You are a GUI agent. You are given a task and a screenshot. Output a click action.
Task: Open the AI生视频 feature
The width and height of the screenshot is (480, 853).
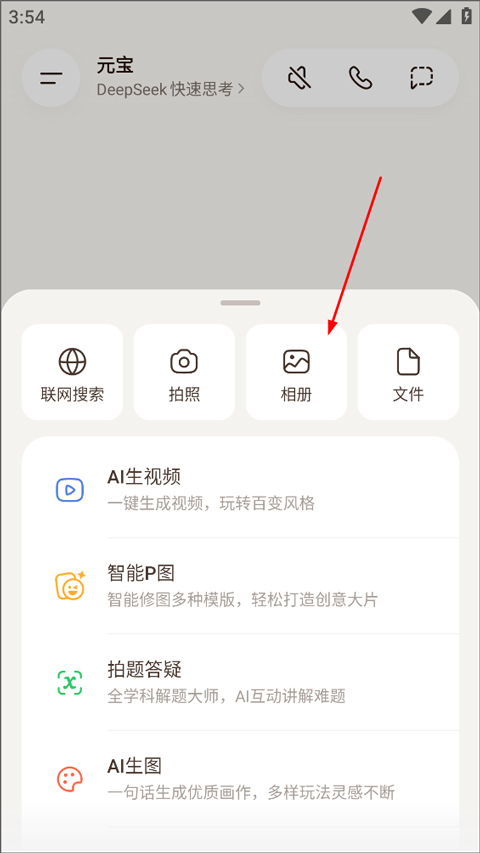pos(240,490)
